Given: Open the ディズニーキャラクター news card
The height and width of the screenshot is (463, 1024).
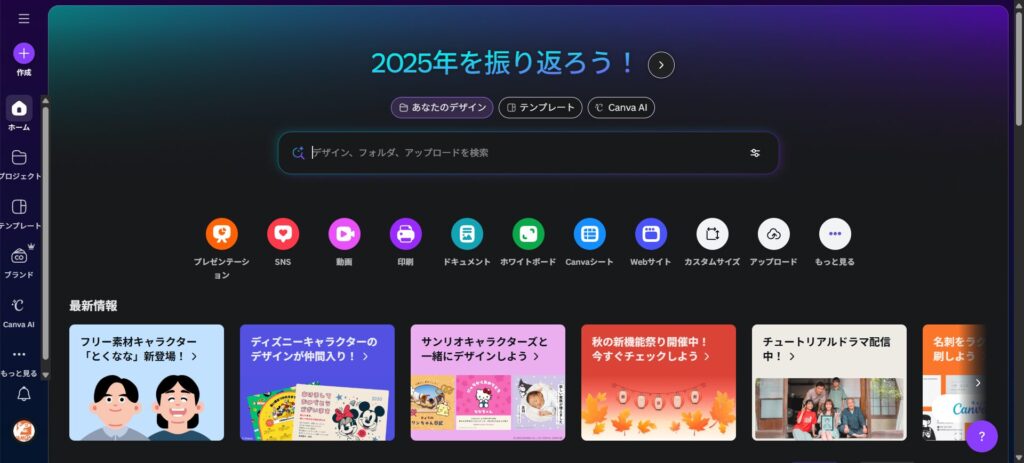Looking at the screenshot, I should click(x=317, y=382).
